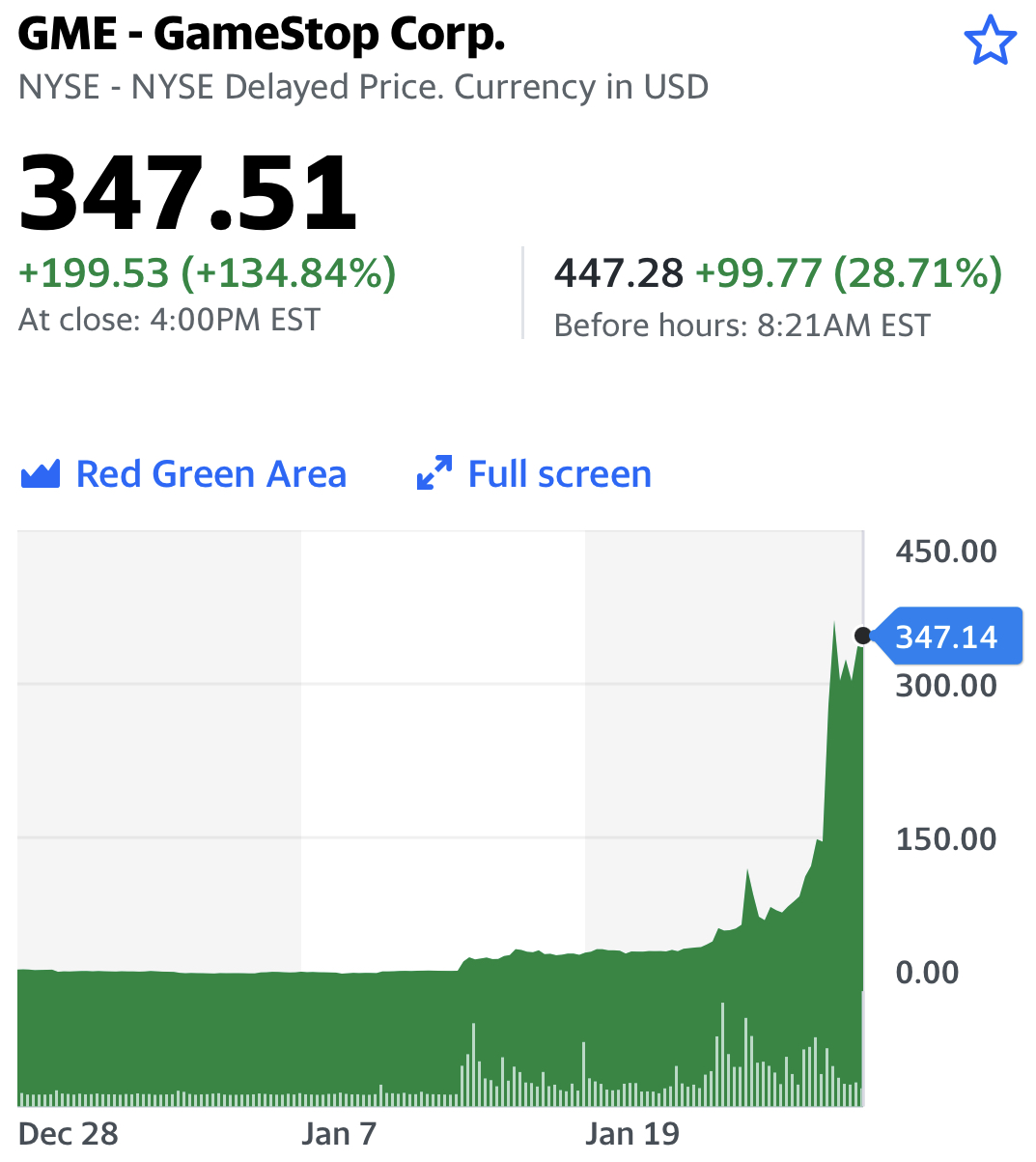The height and width of the screenshot is (1162, 1036).
Task: Toggle the chart to Red Green Area style
Action: (210, 472)
